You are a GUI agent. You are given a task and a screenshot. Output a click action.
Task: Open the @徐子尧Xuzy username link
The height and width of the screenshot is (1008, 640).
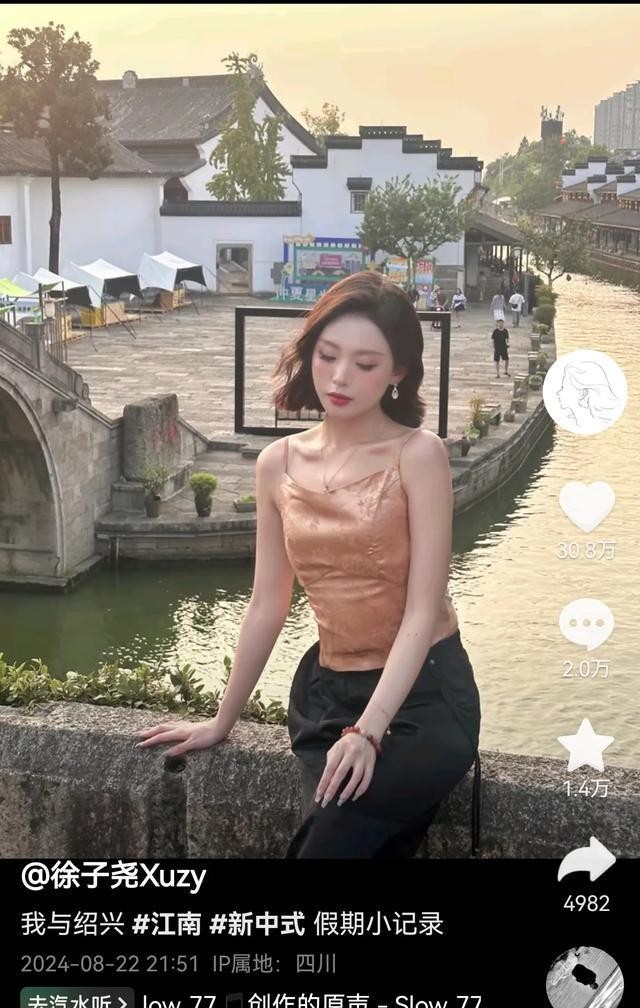[x=114, y=878]
